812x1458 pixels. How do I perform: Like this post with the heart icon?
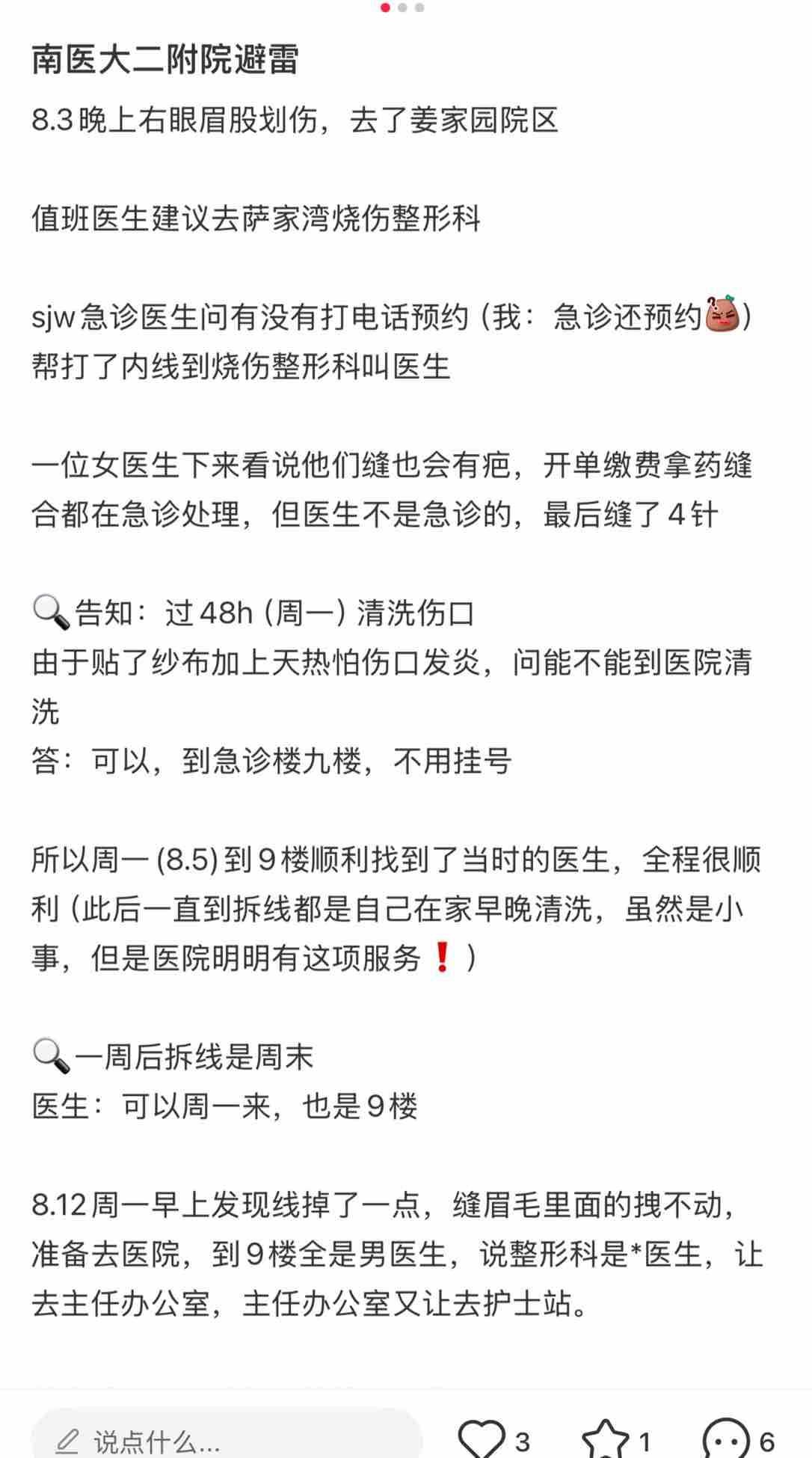pos(482,1438)
